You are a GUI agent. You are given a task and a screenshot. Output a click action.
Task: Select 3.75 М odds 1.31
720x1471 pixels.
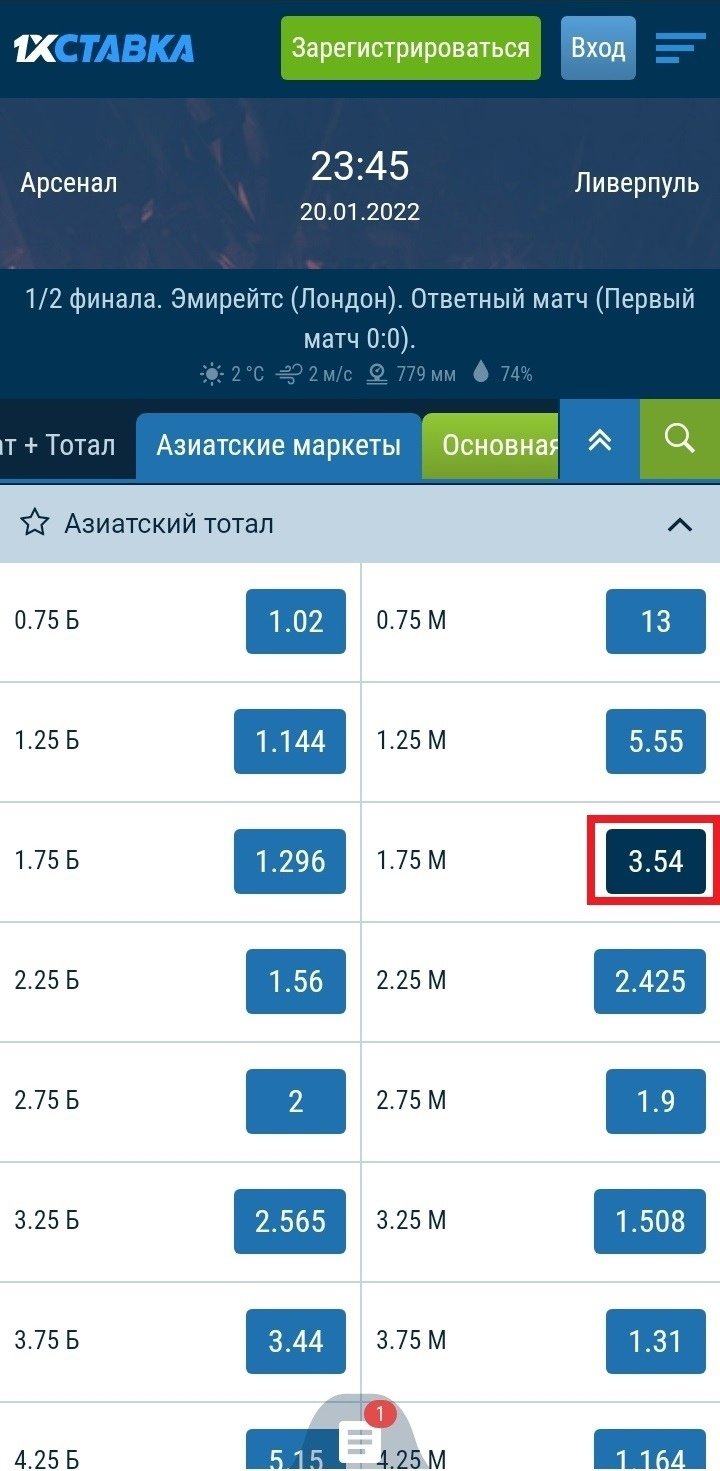click(x=656, y=1341)
